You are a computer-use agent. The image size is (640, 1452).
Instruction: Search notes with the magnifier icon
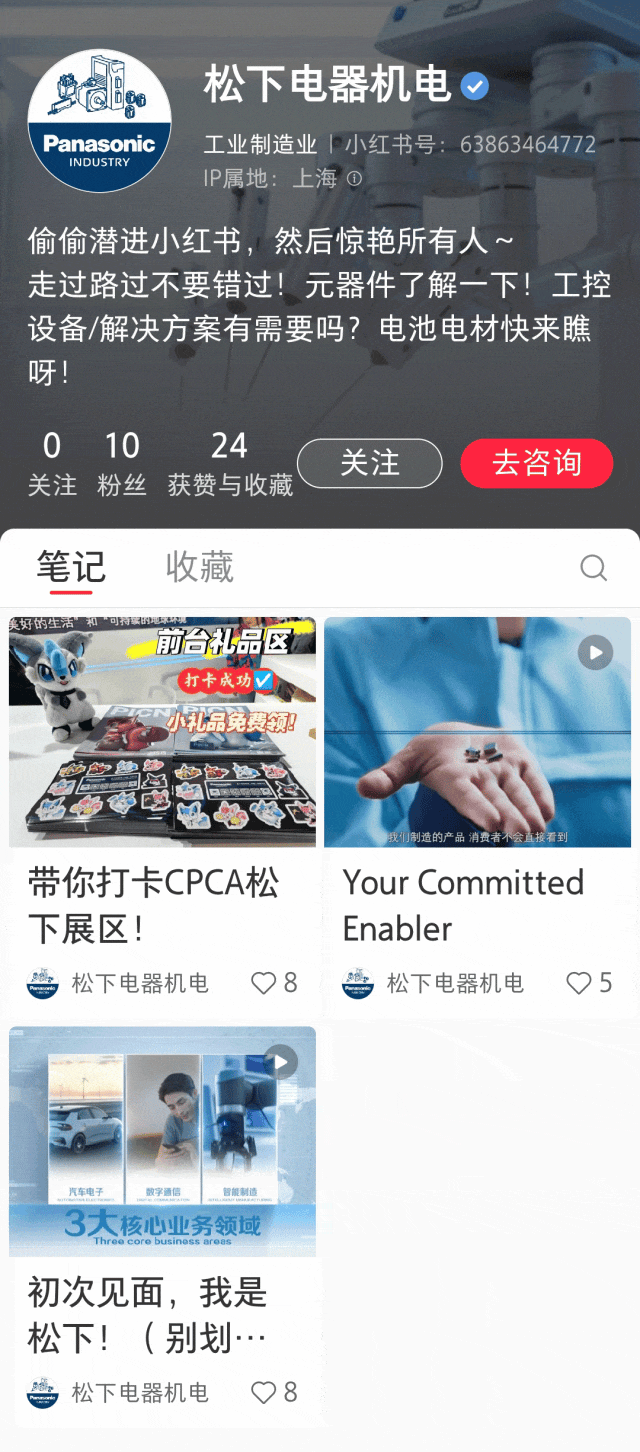pos(593,568)
